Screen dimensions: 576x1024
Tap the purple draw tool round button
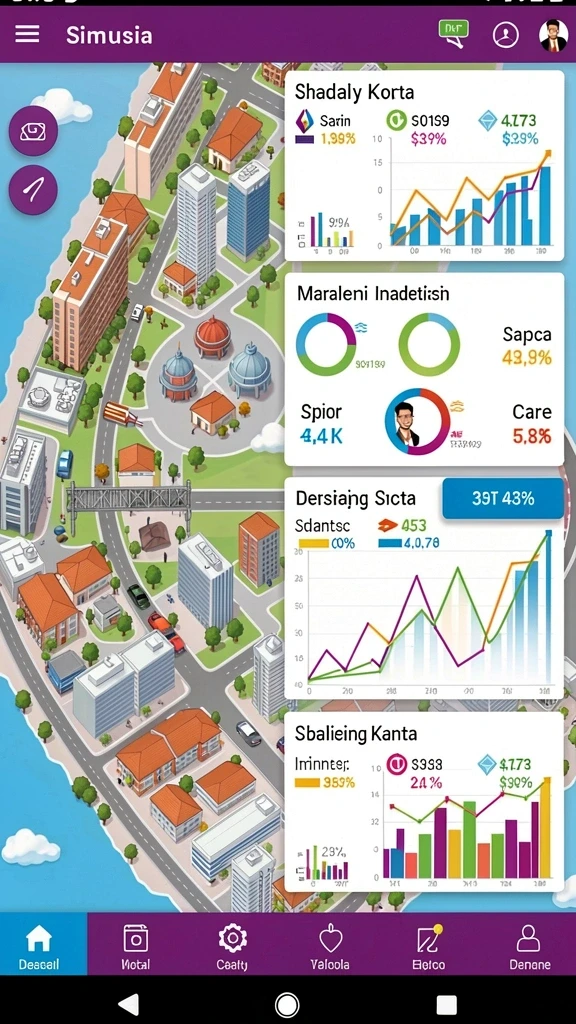click(x=33, y=190)
